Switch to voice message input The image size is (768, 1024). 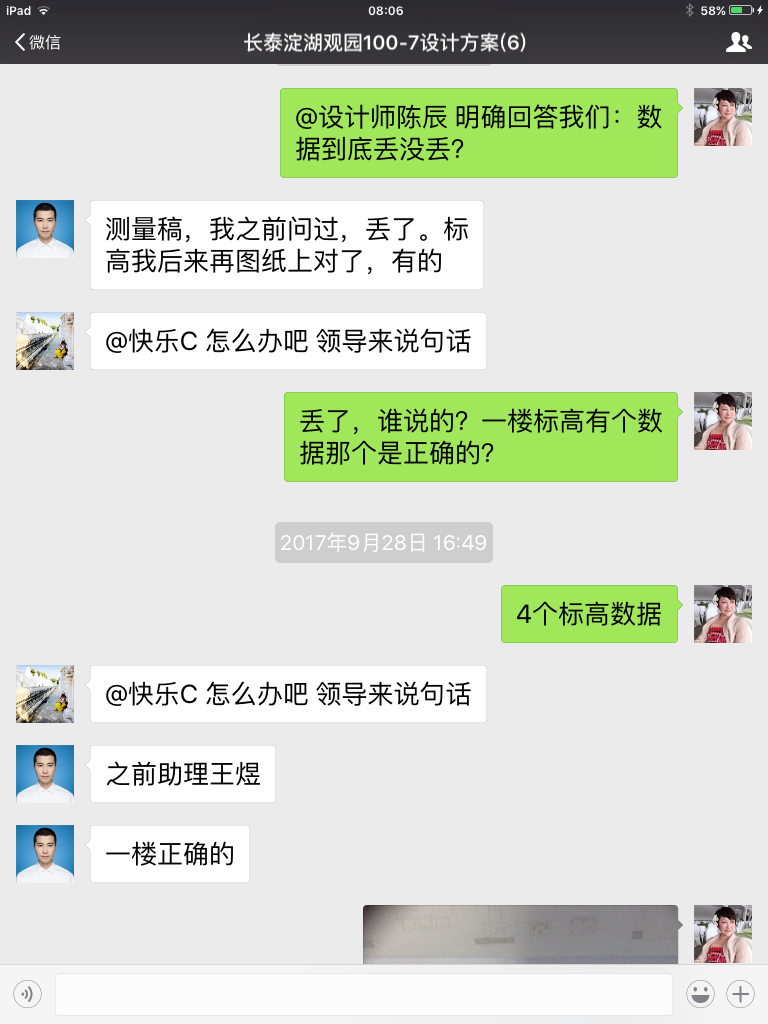(27, 994)
